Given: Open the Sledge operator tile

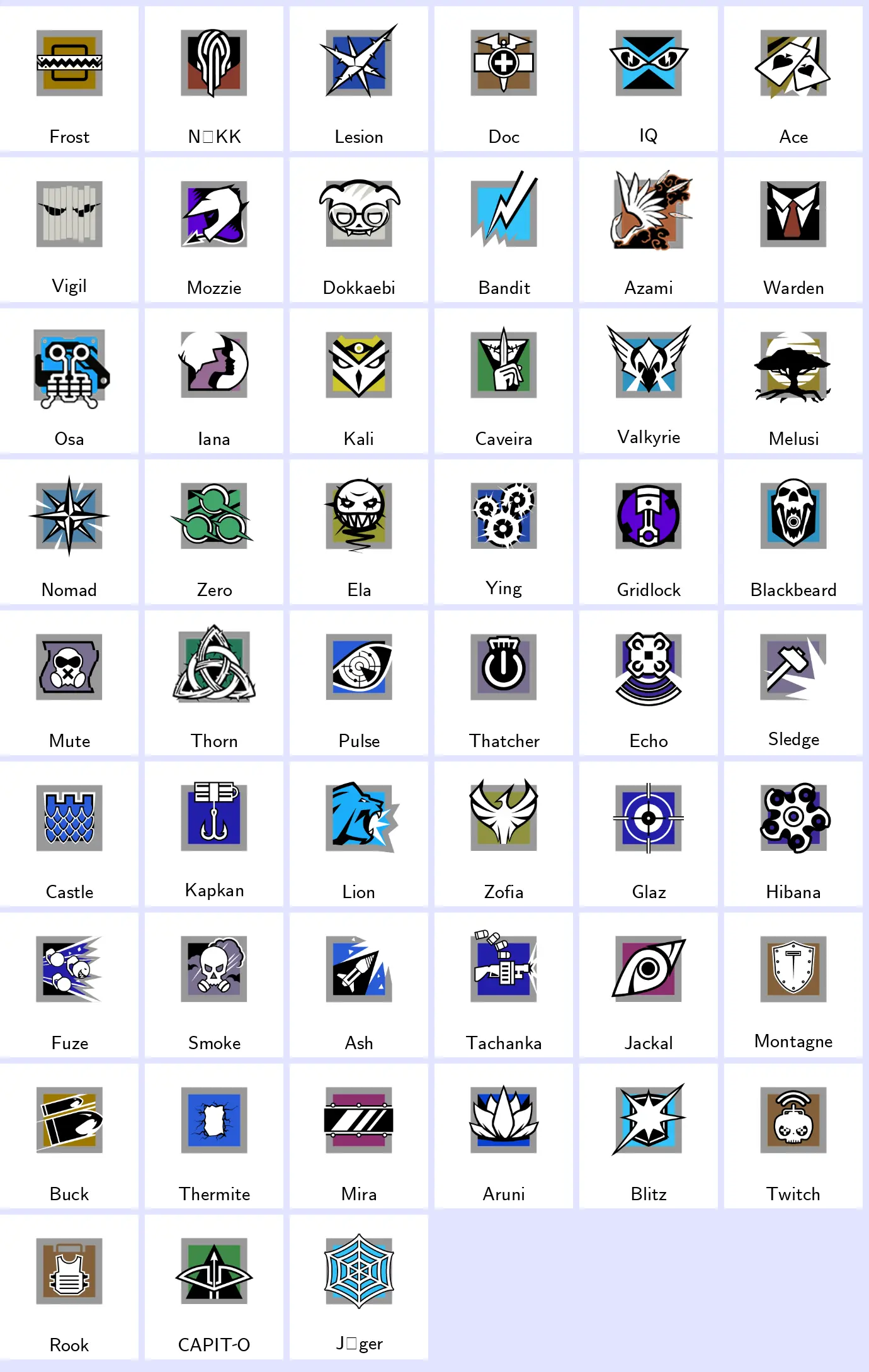Looking at the screenshot, I should coord(793,683).
